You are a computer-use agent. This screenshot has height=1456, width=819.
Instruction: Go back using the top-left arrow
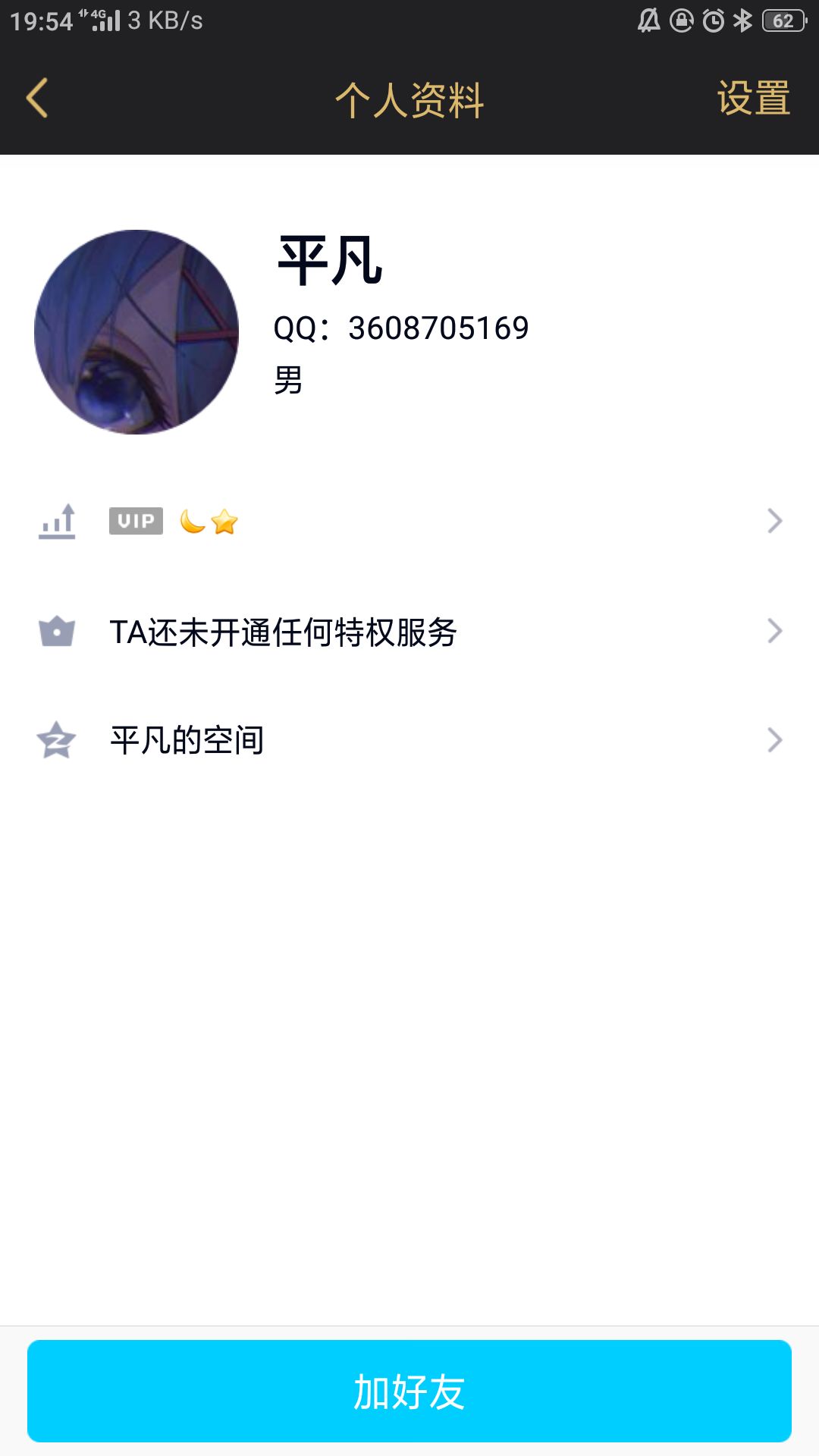(x=38, y=99)
